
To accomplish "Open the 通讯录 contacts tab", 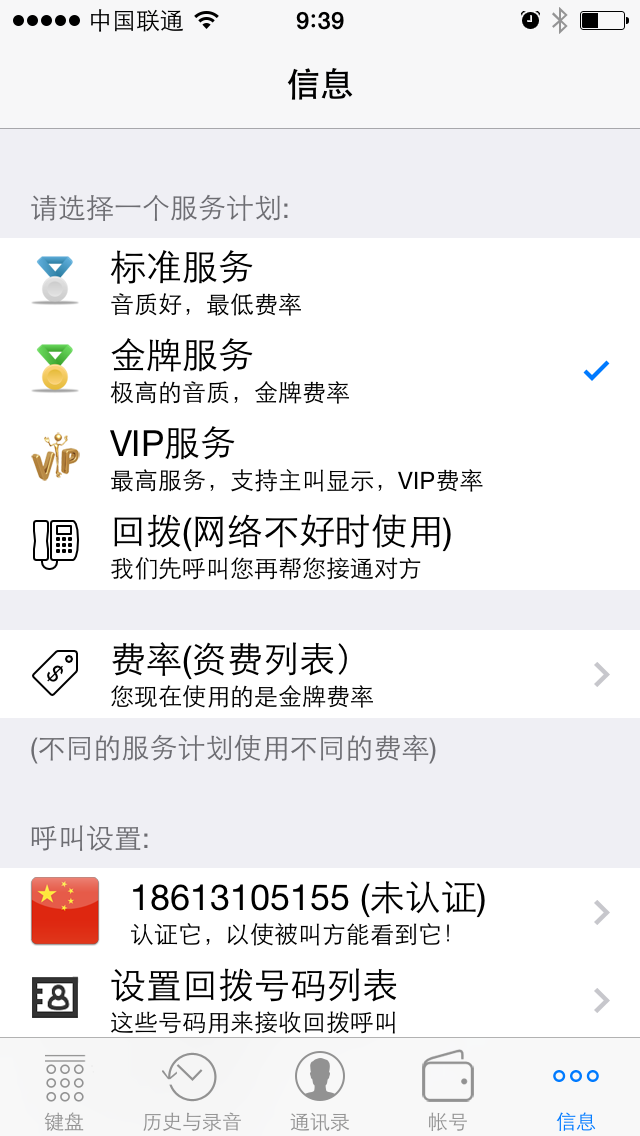I will coord(320,1090).
